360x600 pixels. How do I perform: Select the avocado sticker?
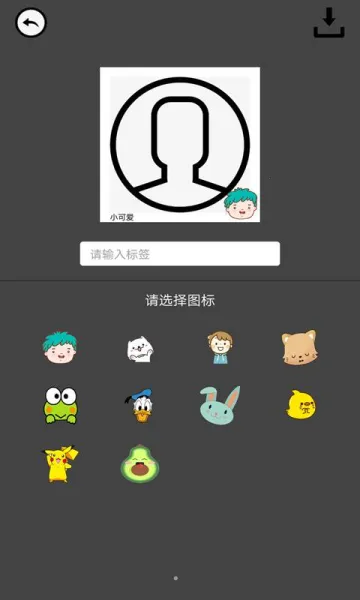pos(140,463)
